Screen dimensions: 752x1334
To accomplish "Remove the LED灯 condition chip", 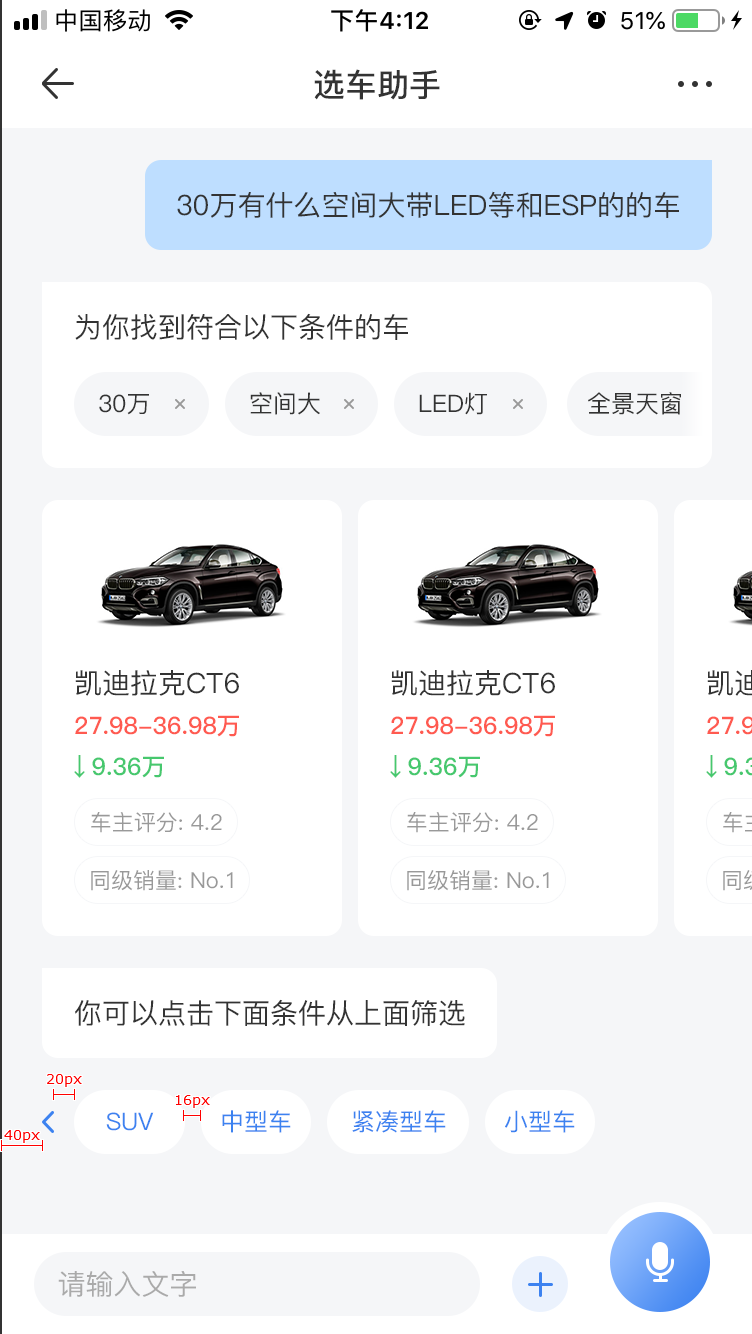I will [x=518, y=404].
